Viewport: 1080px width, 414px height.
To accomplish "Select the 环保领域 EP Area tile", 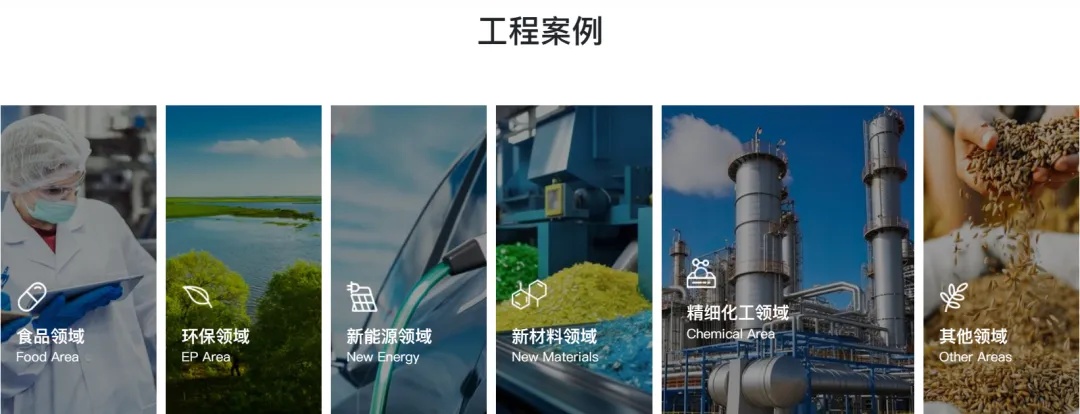I will [x=243, y=259].
